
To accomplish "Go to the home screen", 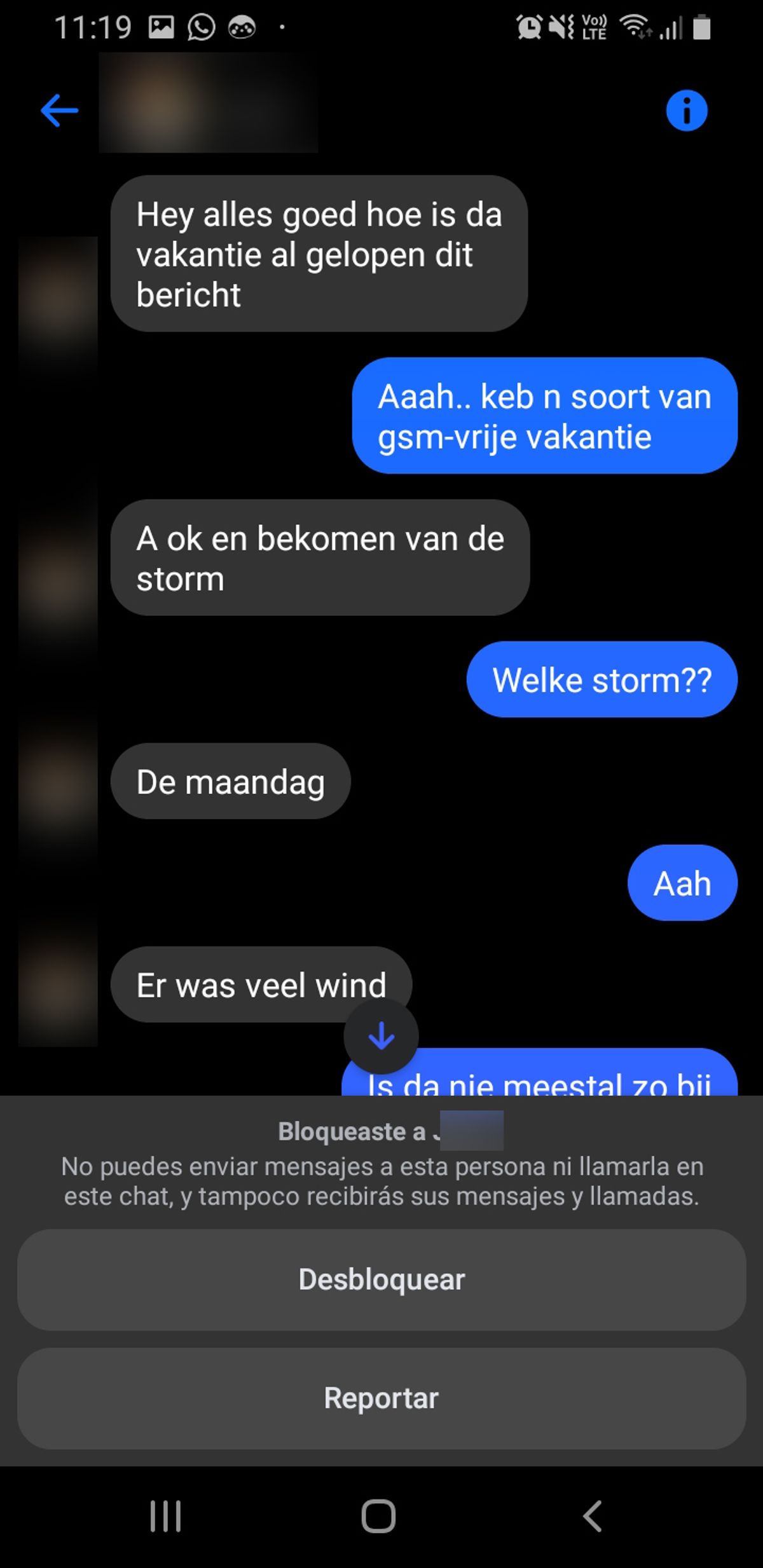I will [x=379, y=1517].
